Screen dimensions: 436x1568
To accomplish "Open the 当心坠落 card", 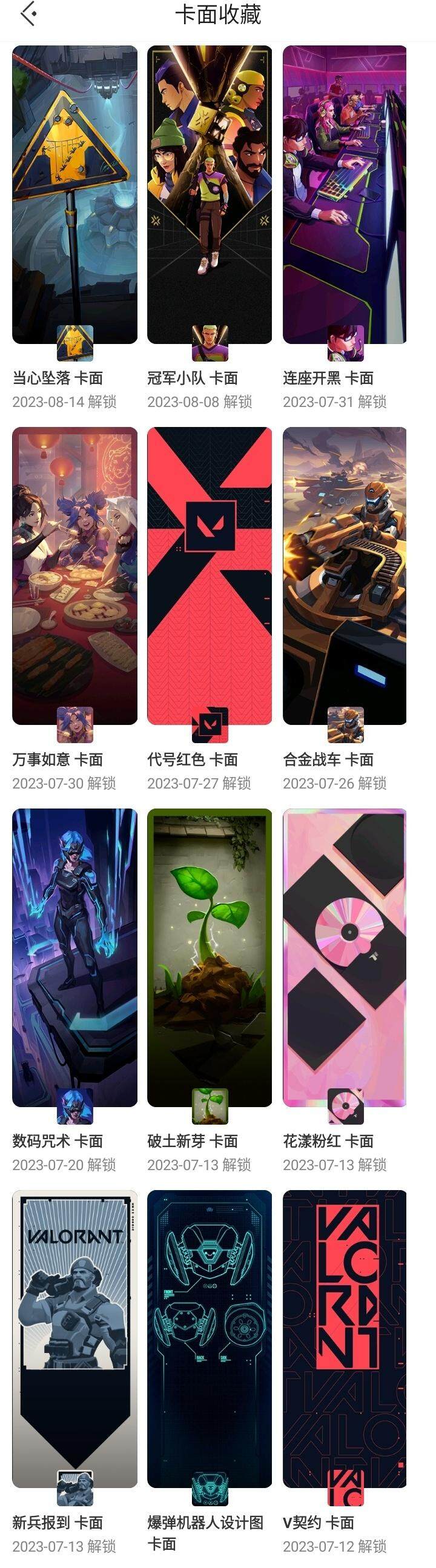I will pos(75,195).
